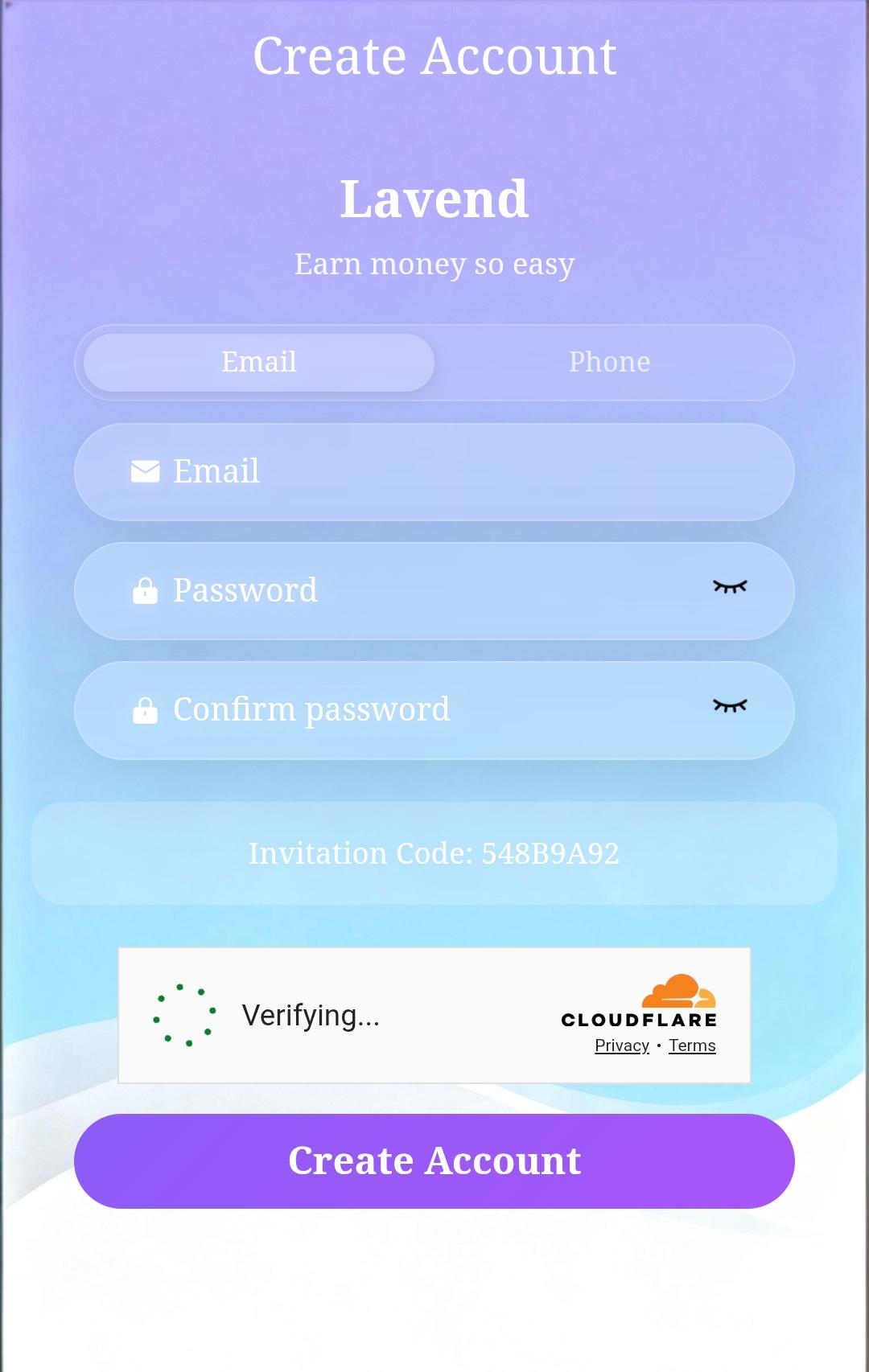Switch to the Phone tab
The image size is (869, 1372).
point(610,362)
